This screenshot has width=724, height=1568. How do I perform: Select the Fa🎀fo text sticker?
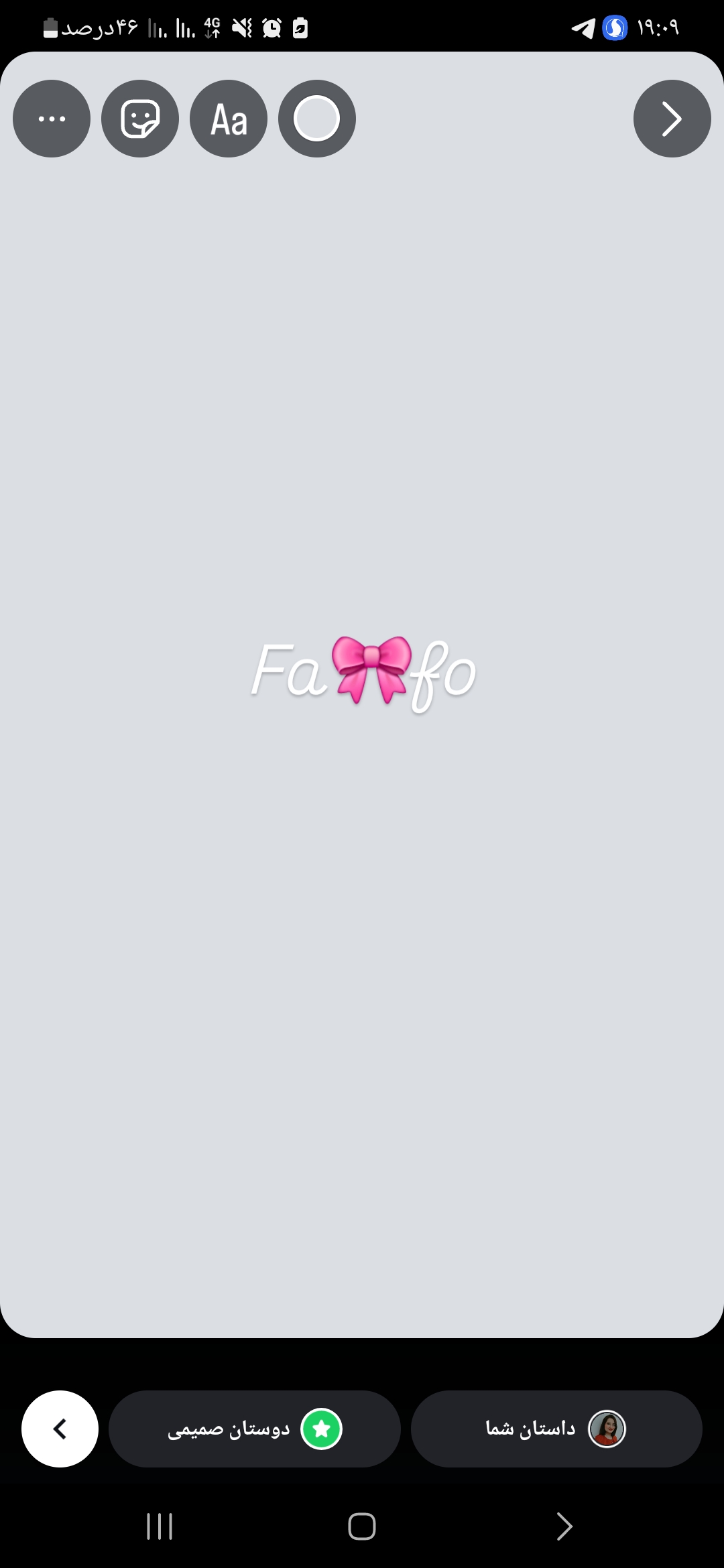pos(363,671)
